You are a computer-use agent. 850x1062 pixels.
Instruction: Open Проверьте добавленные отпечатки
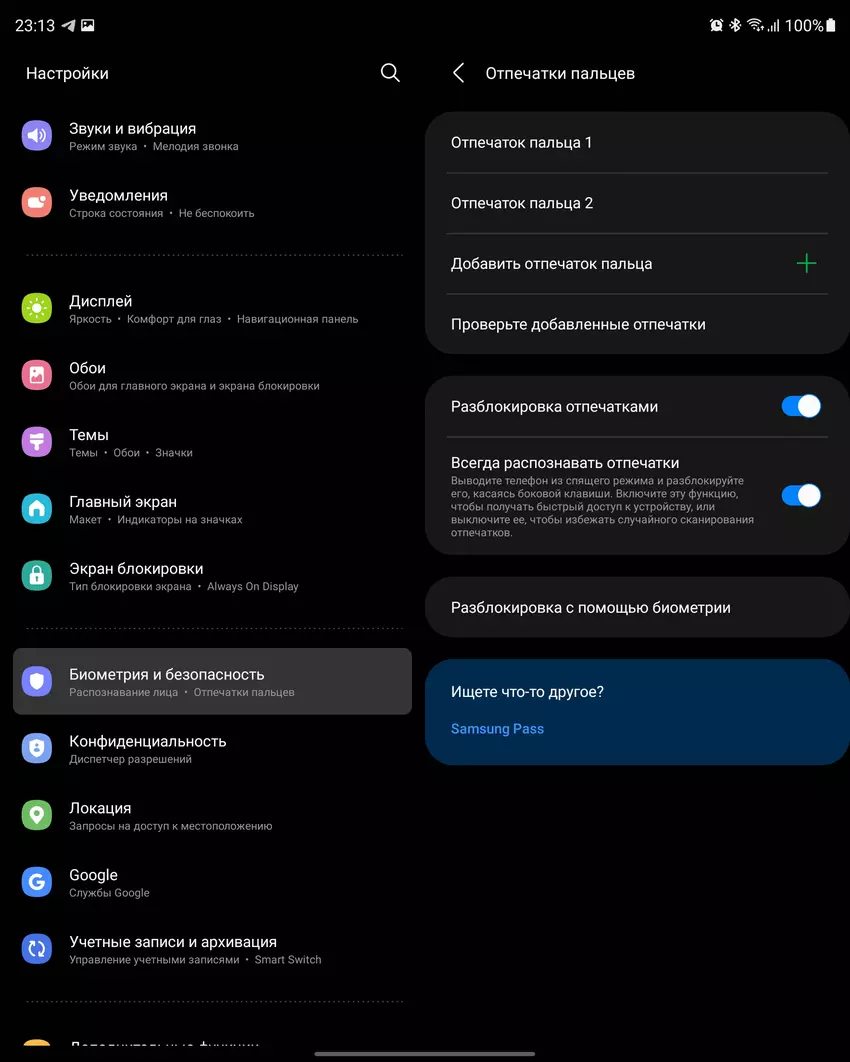pyautogui.click(x=636, y=324)
